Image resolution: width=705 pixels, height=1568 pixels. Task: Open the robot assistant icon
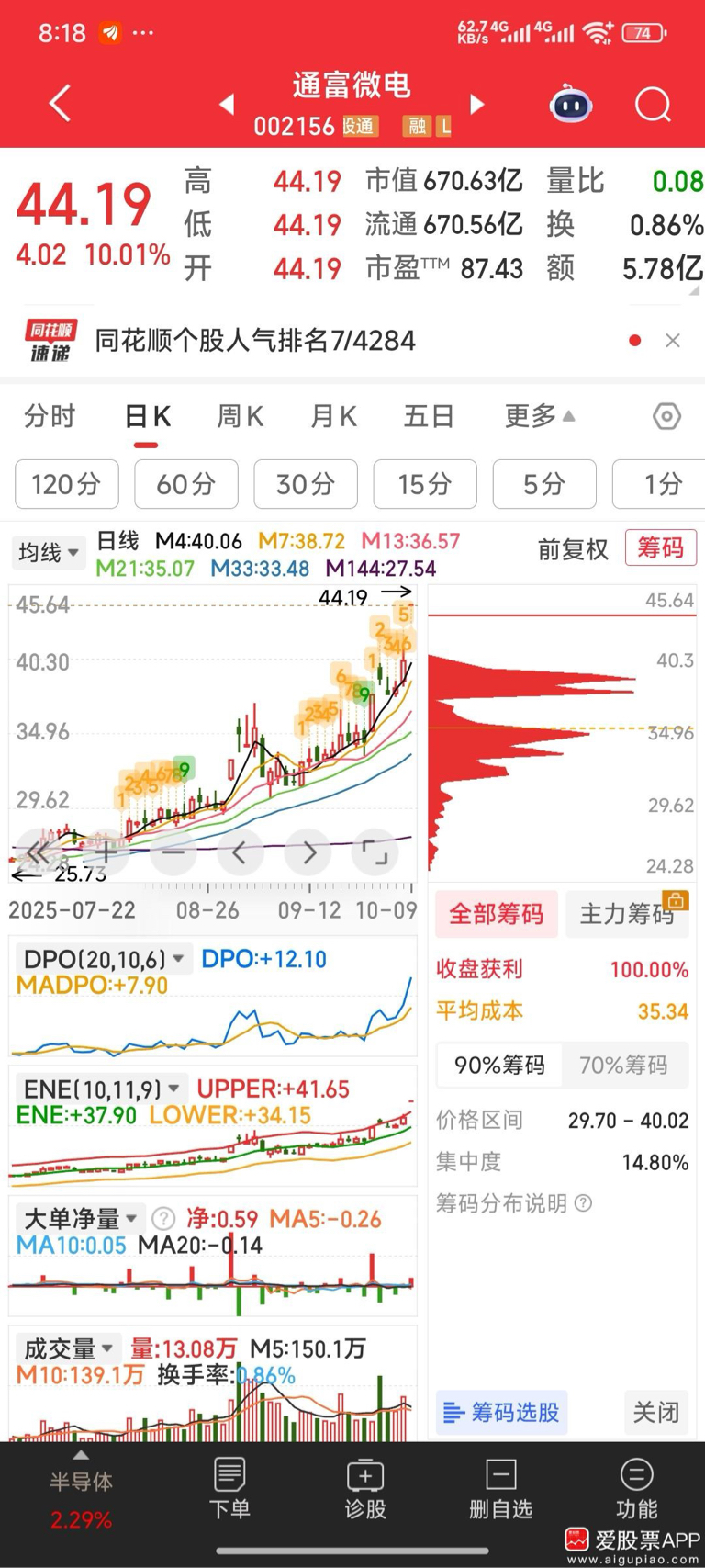pos(570,104)
